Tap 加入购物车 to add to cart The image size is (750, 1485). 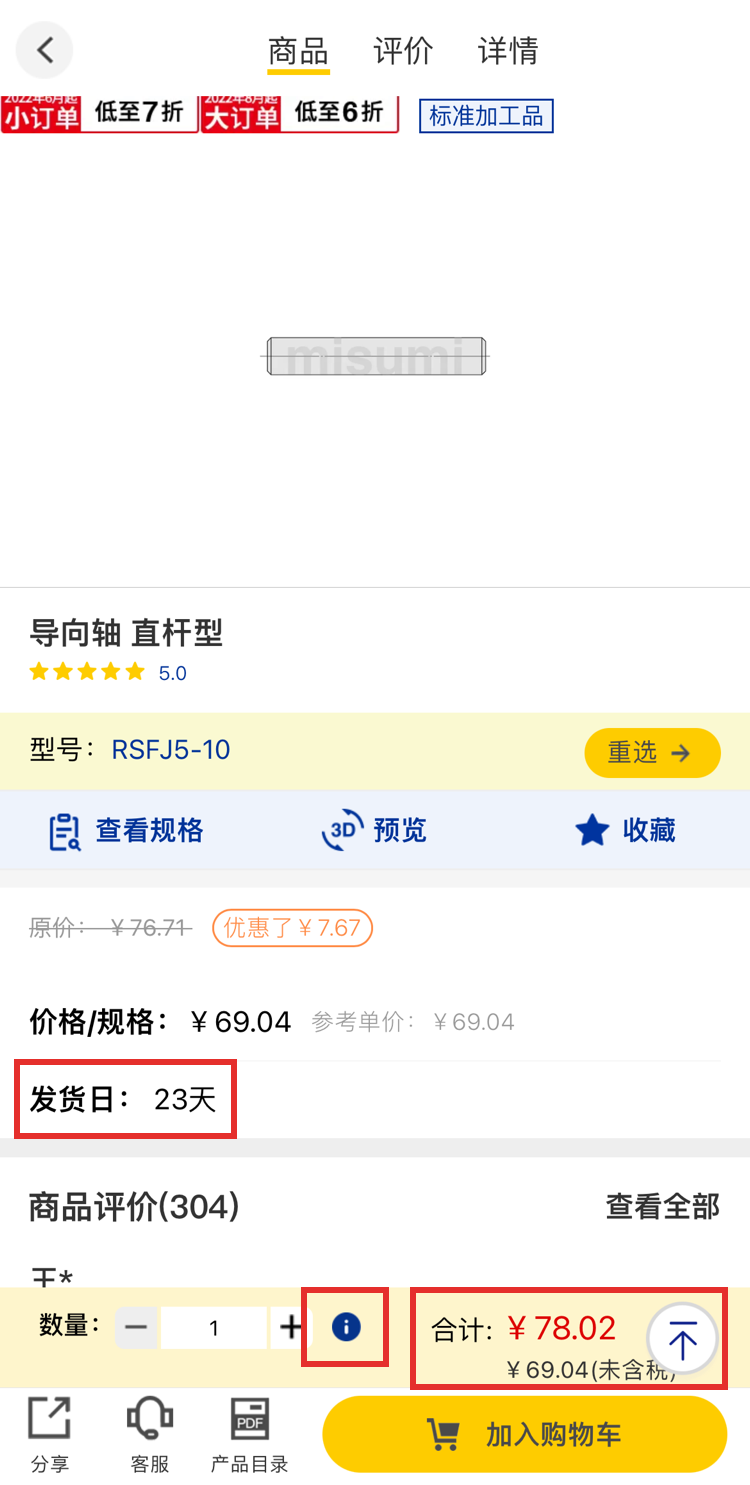click(x=524, y=1435)
